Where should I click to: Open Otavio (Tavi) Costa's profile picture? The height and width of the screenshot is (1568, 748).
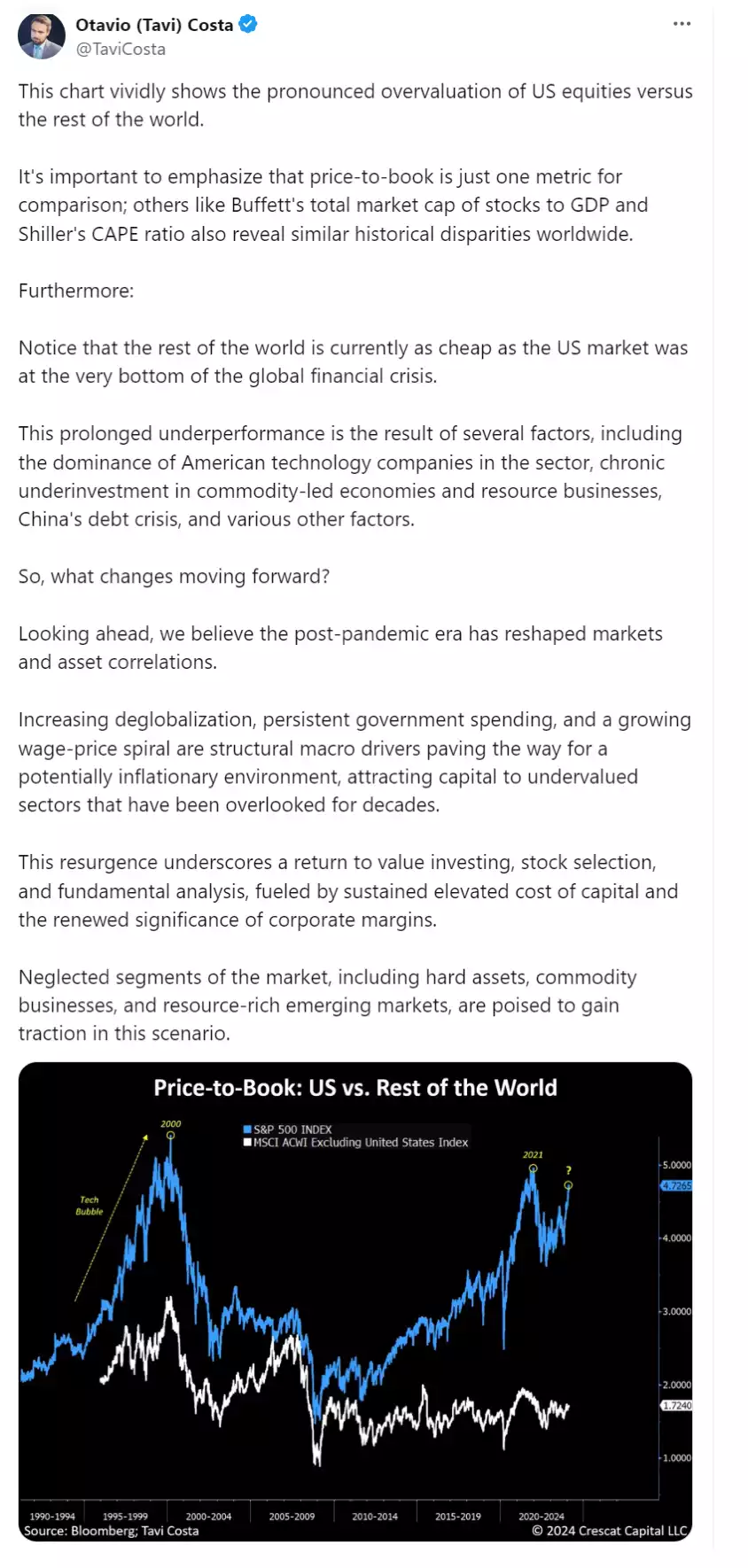click(42, 36)
